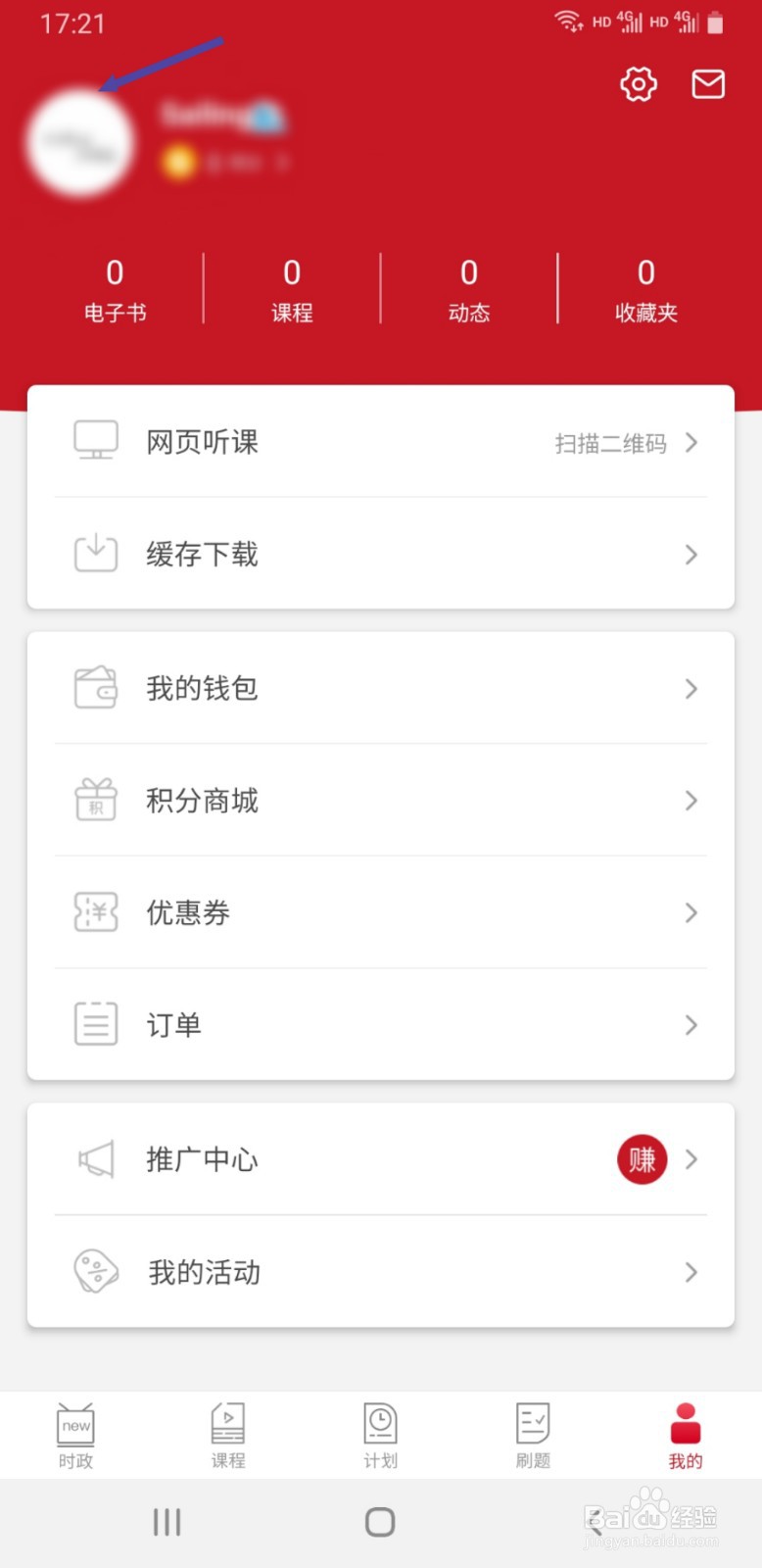This screenshot has width=762, height=1568.
Task: Open 优惠券 coupons
Action: pos(381,912)
